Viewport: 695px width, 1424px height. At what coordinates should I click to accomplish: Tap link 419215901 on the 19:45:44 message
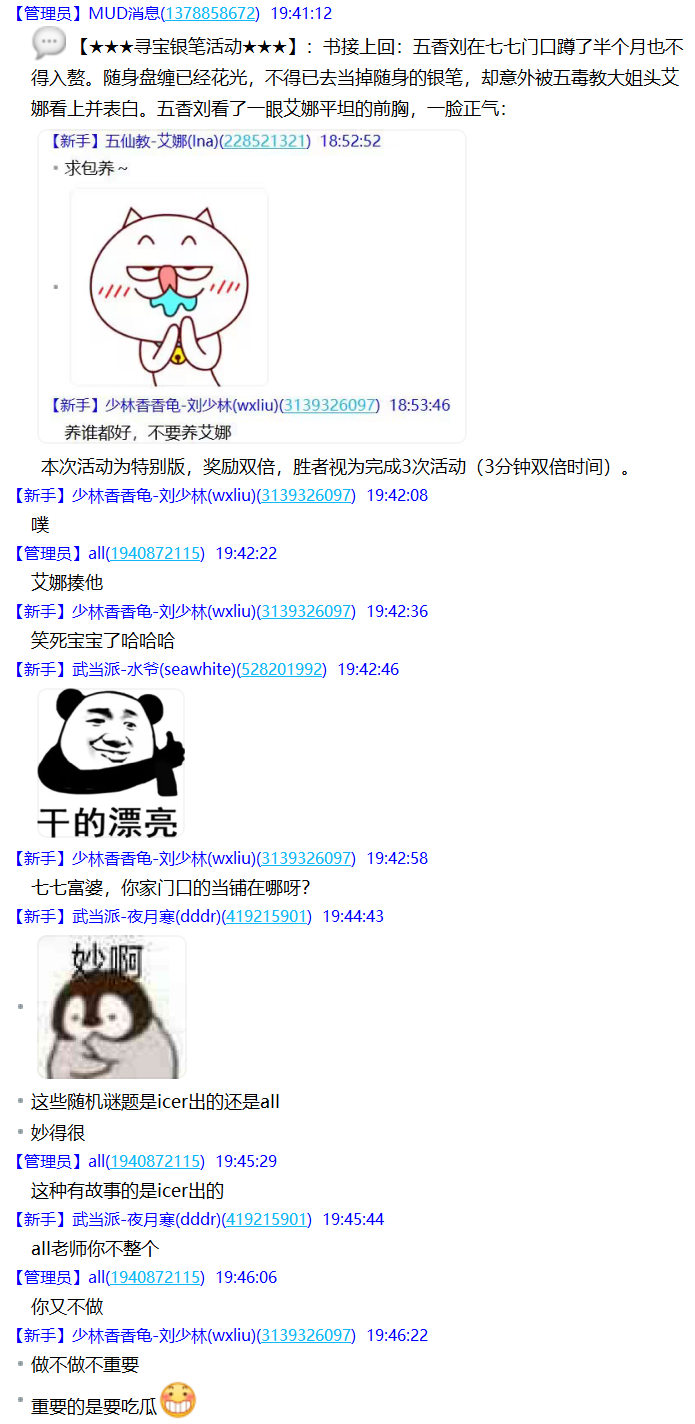[x=267, y=1219]
